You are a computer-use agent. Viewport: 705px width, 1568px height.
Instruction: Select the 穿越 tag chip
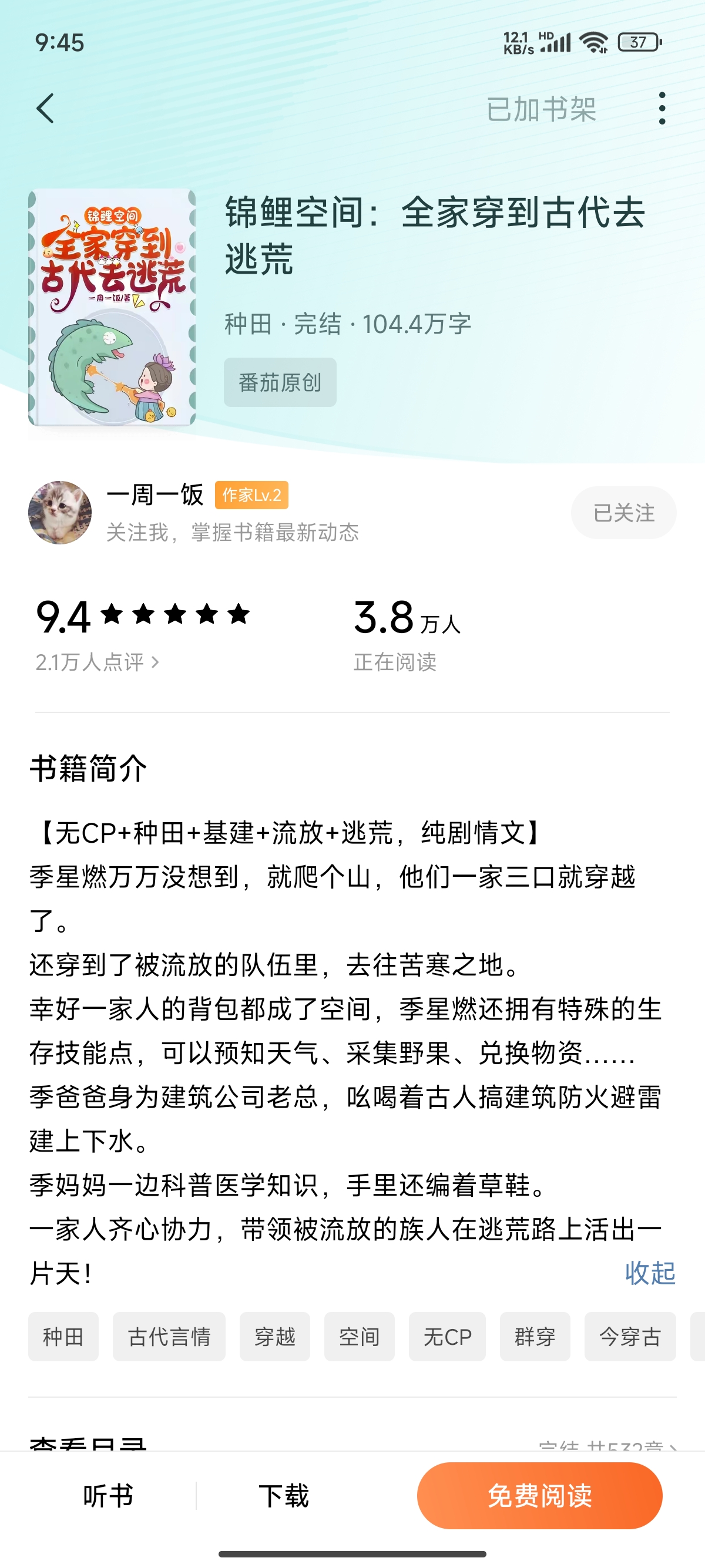click(x=274, y=1337)
